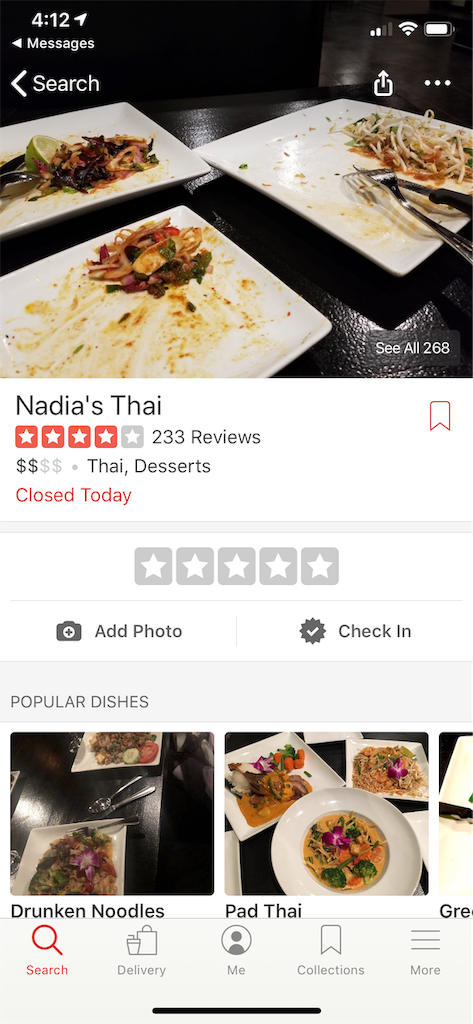Go back to Search results
Screen dimensions: 473x1024
click(x=56, y=84)
